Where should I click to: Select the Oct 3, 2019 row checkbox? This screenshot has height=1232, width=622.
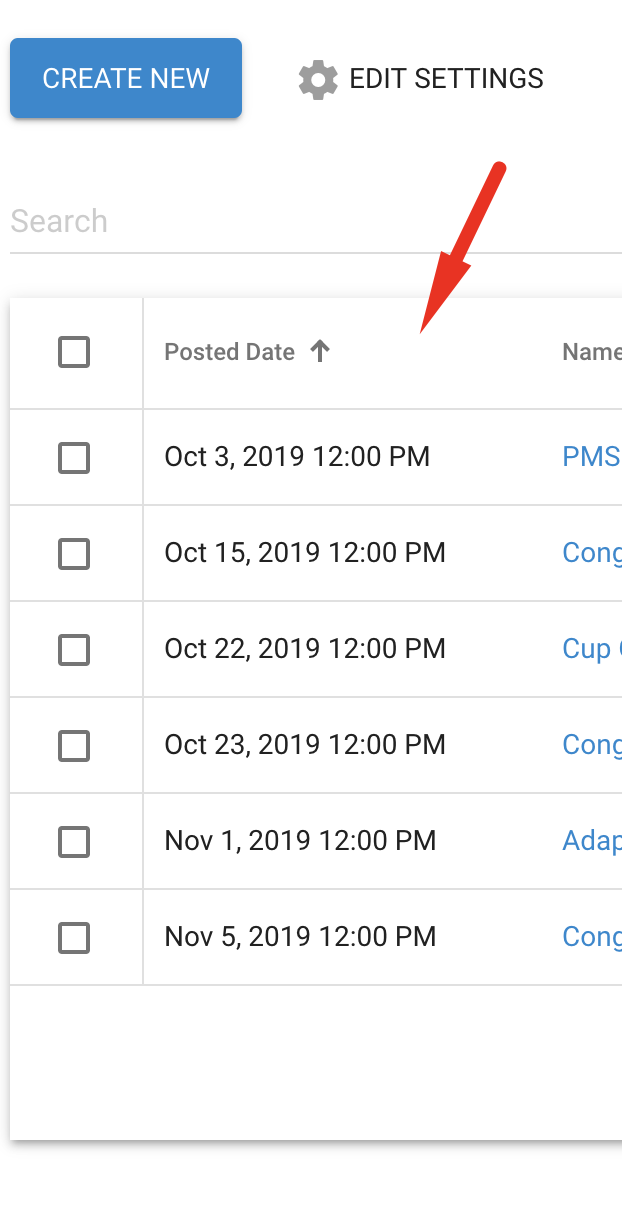[74, 458]
